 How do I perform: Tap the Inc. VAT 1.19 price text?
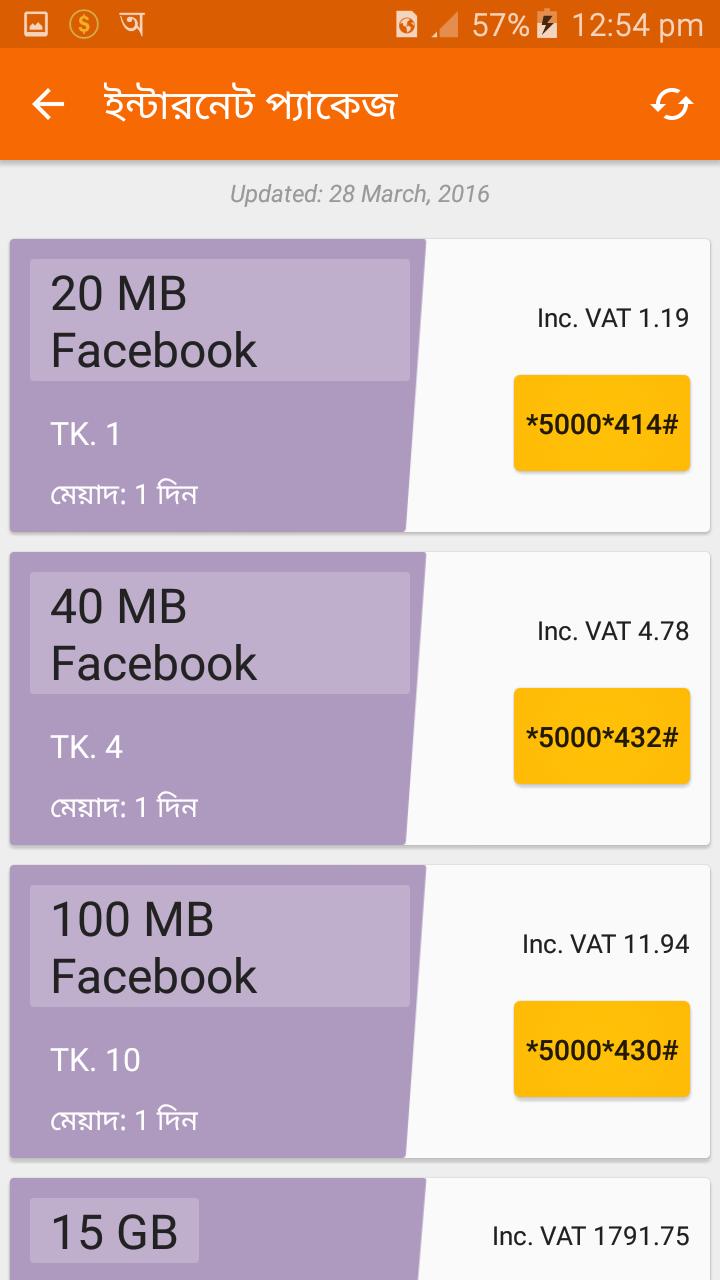coord(611,318)
